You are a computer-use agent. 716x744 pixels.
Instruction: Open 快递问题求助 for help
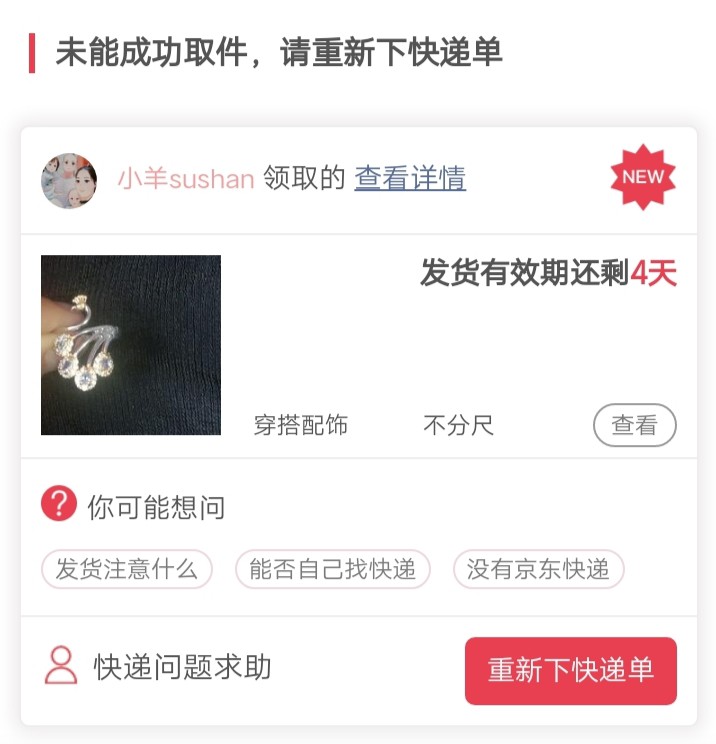pyautogui.click(x=160, y=666)
